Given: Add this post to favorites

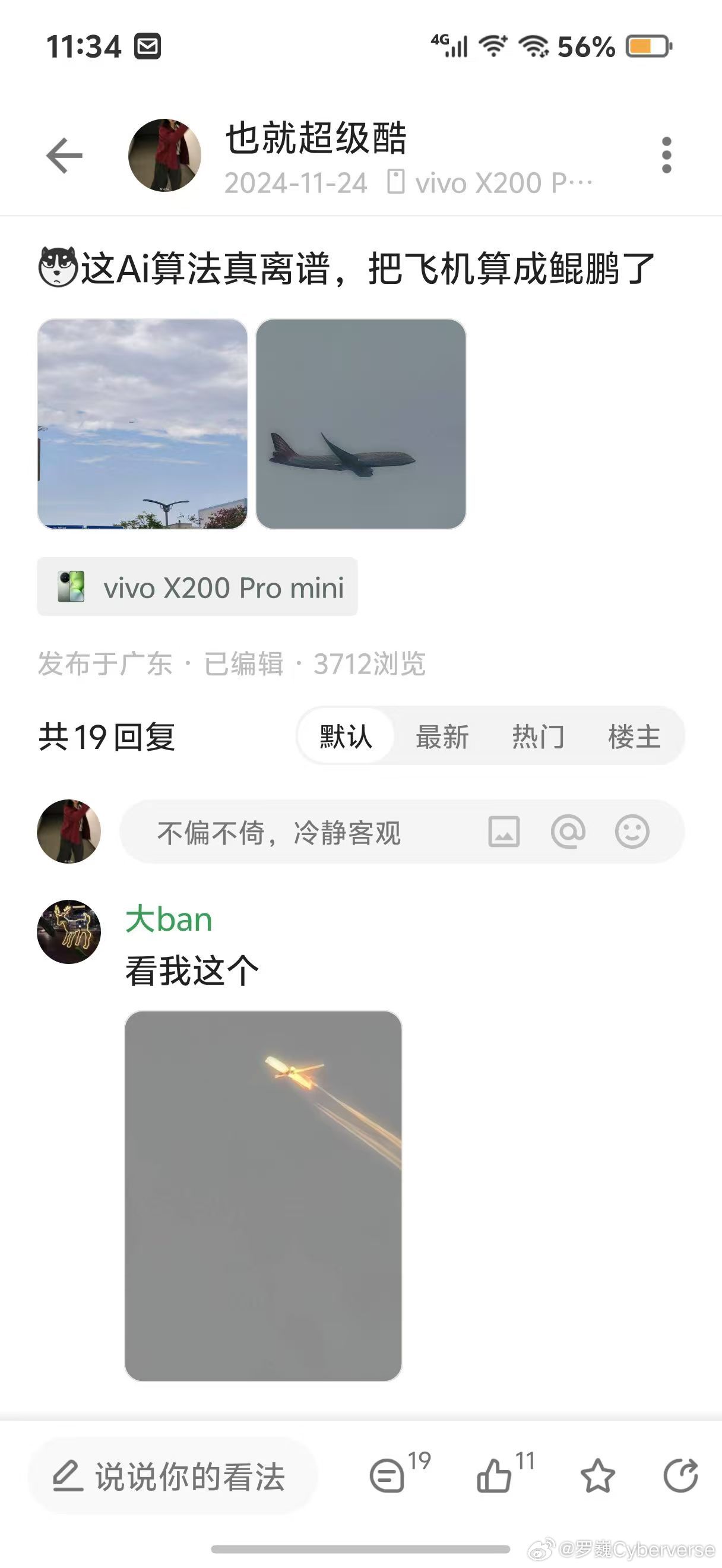Looking at the screenshot, I should 597,1475.
